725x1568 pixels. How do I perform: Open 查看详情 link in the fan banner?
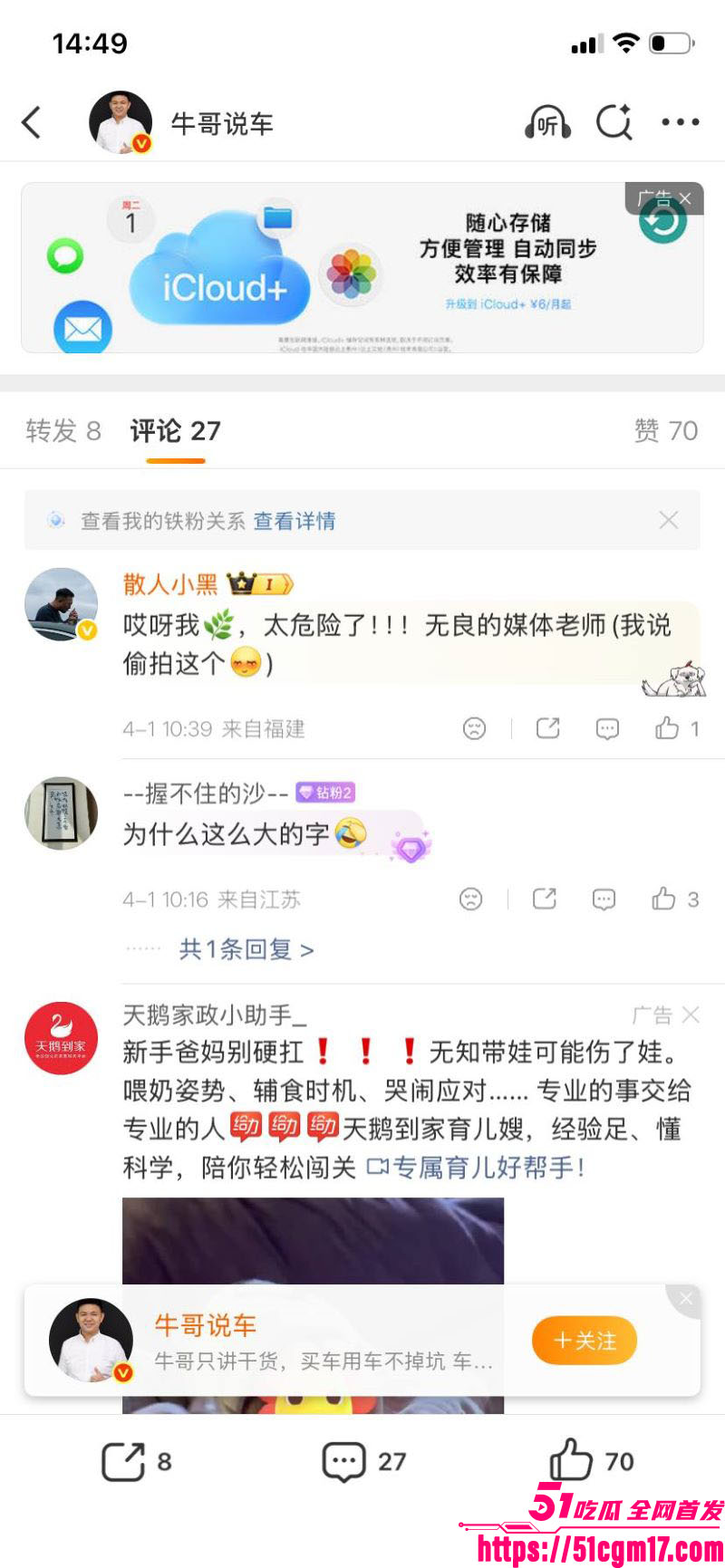pyautogui.click(x=295, y=521)
